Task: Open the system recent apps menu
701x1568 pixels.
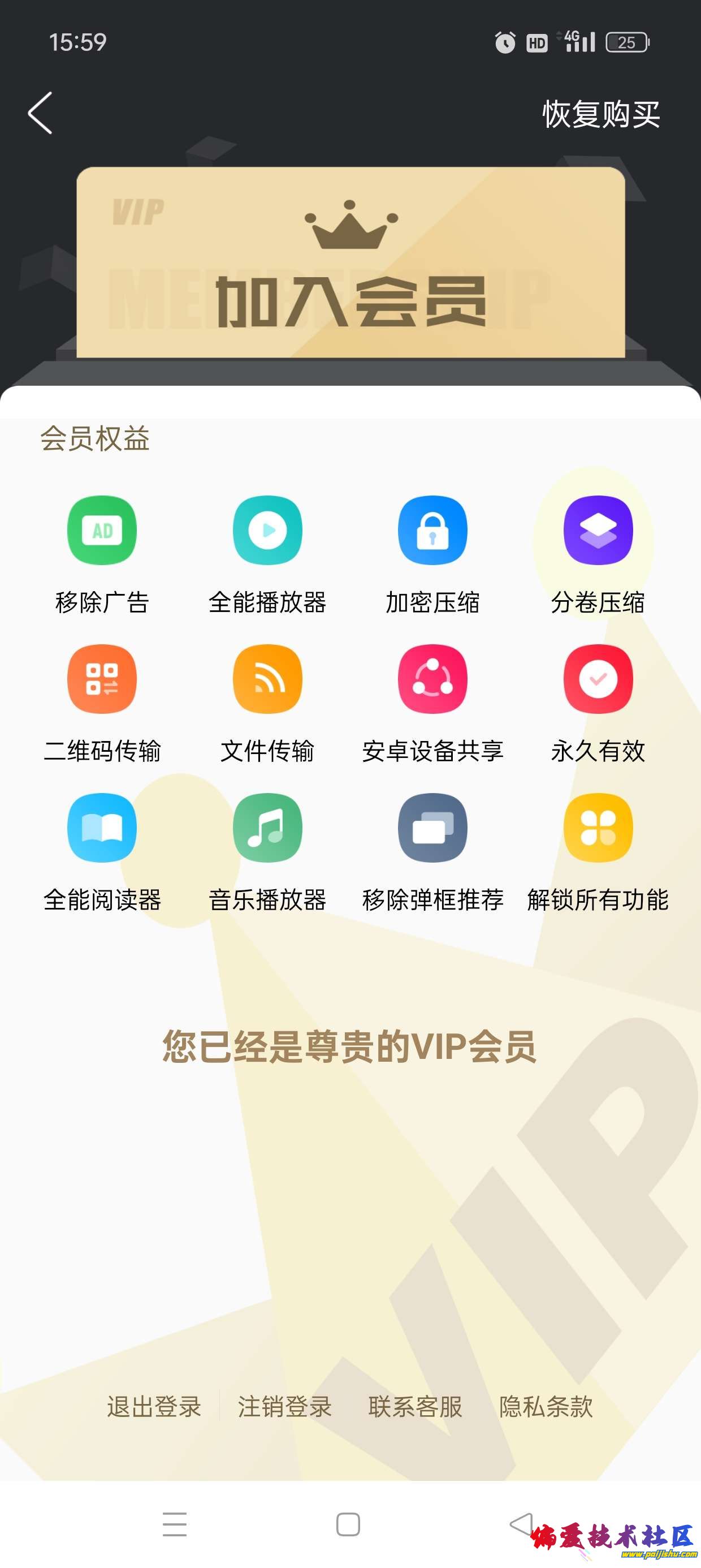Action: click(175, 1524)
